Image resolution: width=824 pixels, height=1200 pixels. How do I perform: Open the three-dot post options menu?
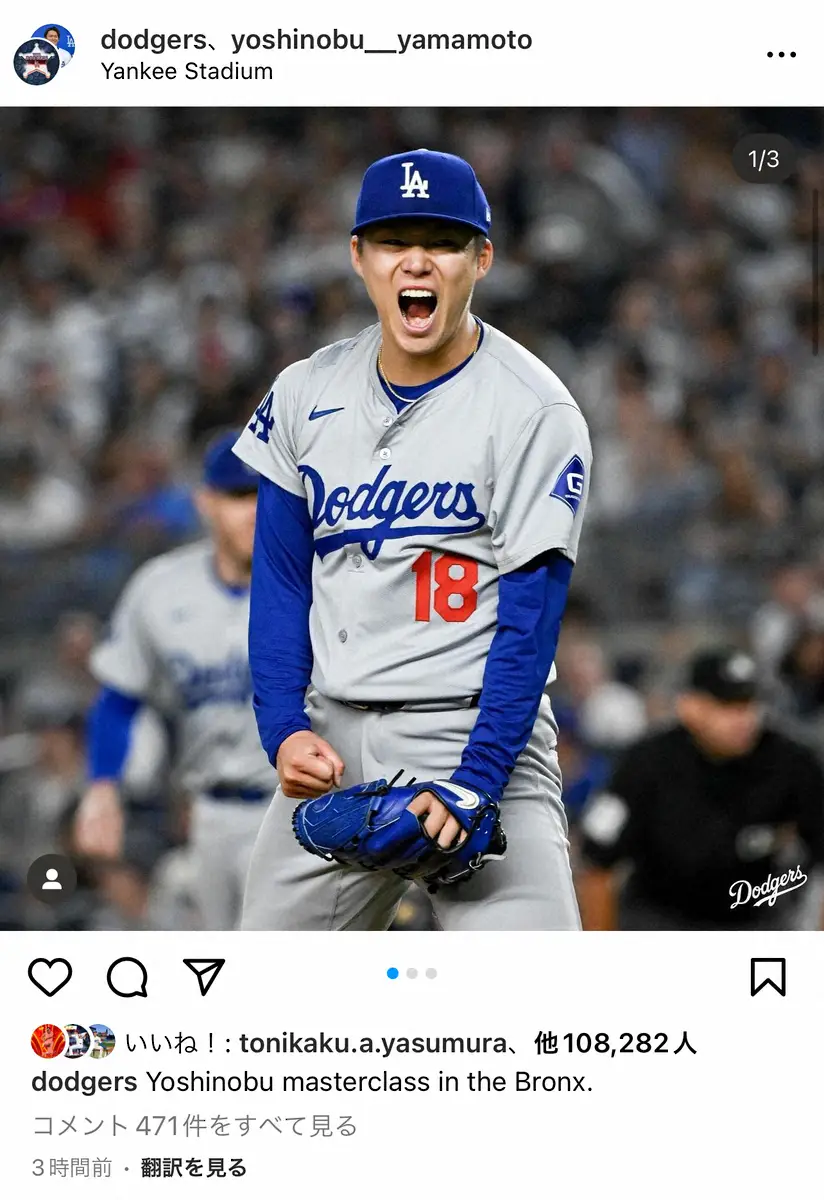(x=781, y=55)
